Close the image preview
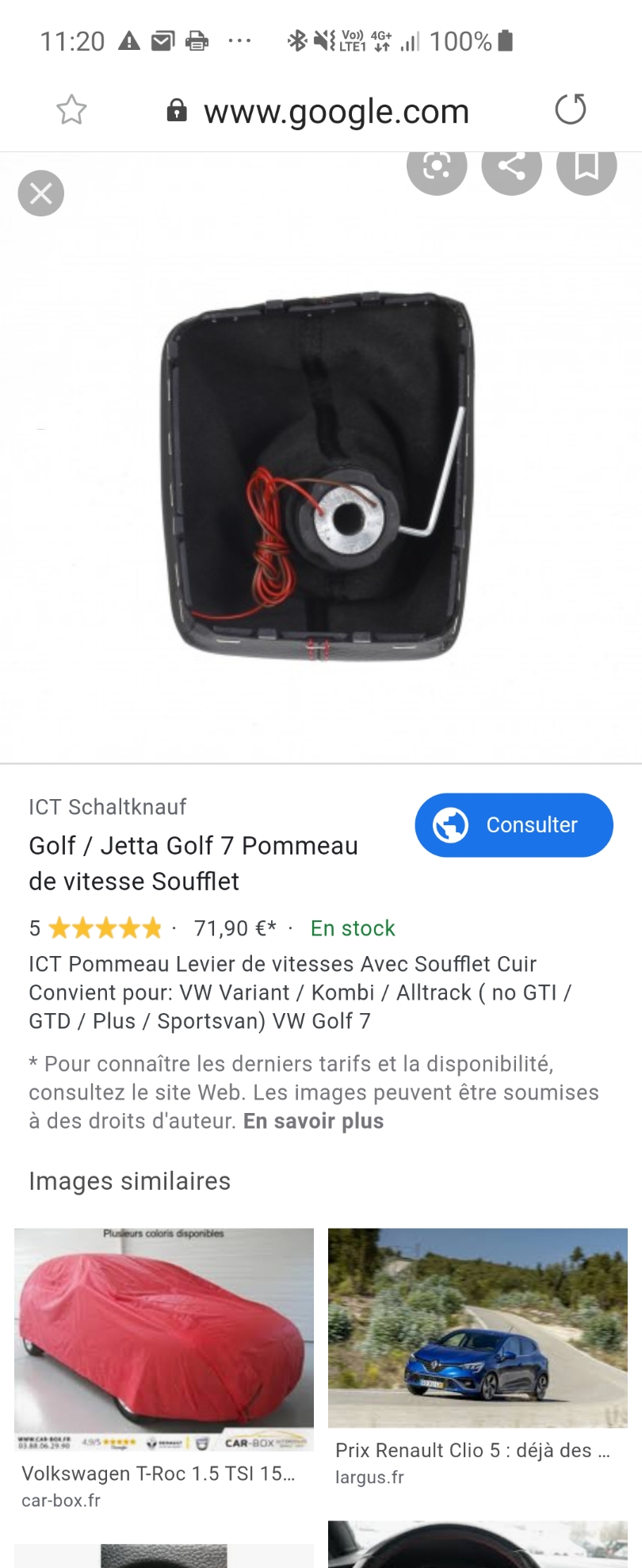The width and height of the screenshot is (642, 1568). [x=41, y=193]
